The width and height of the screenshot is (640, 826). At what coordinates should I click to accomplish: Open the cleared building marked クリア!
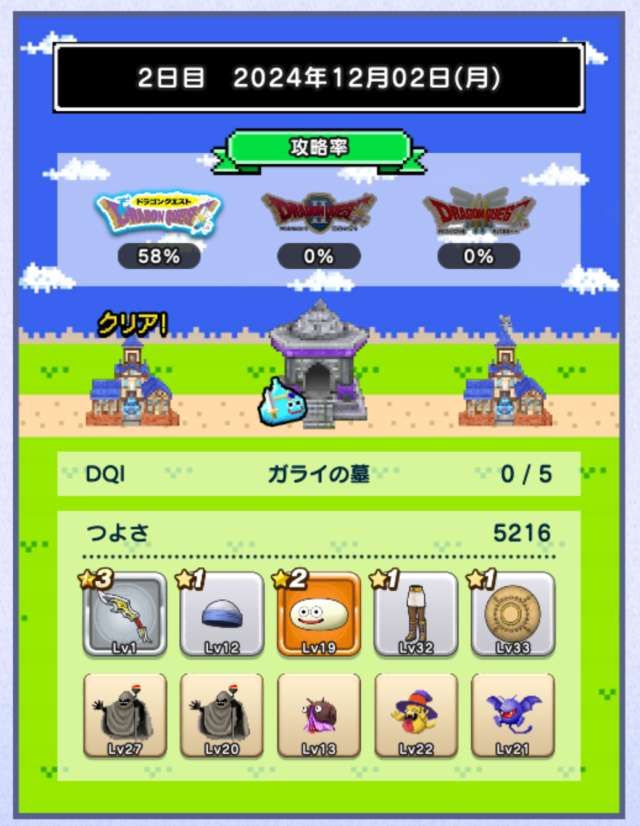[x=132, y=380]
